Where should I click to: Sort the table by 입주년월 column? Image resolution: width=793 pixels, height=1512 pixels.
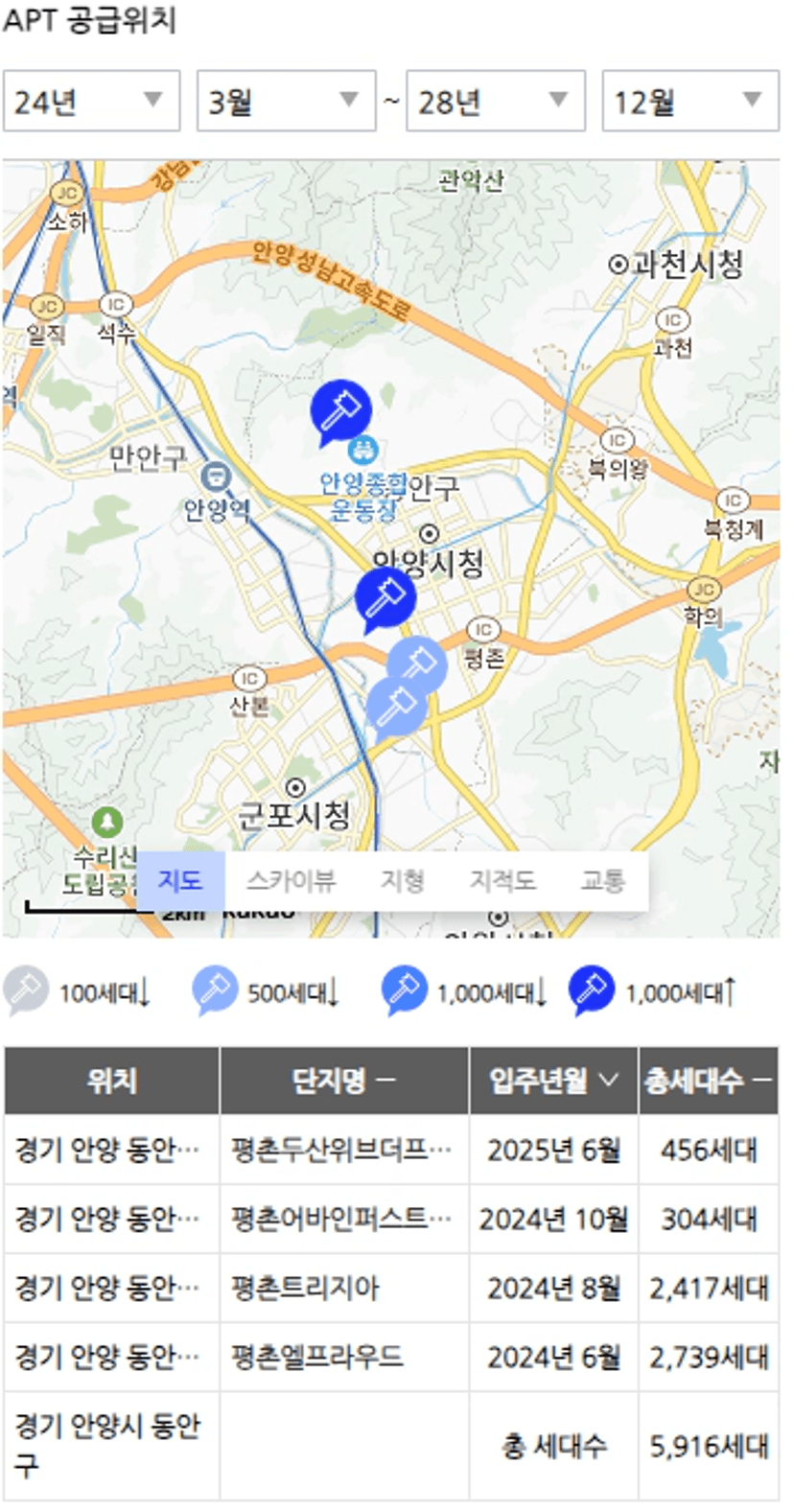pos(553,1081)
